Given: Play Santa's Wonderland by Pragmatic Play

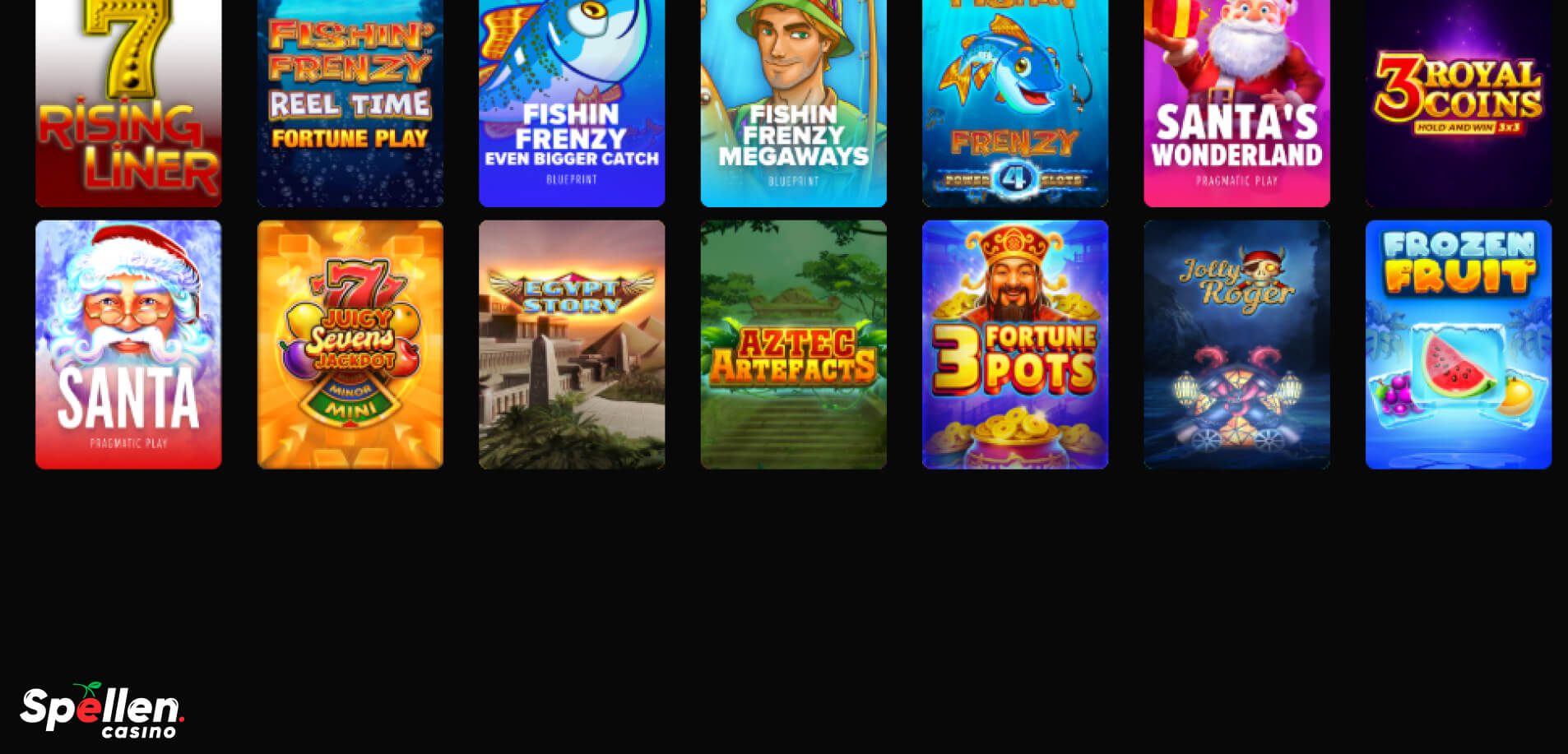Looking at the screenshot, I should 1236,103.
